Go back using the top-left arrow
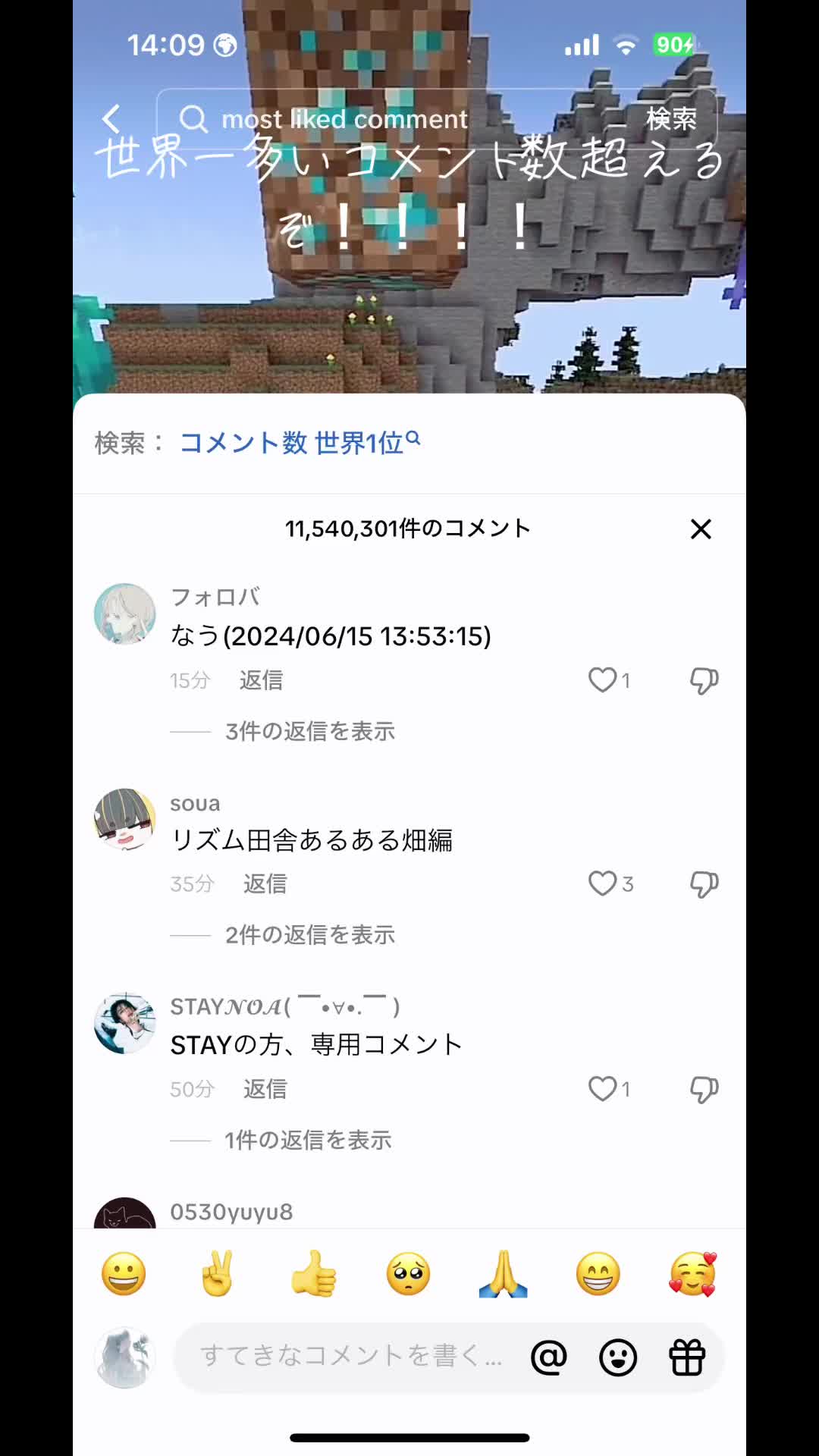819x1456 pixels. (x=111, y=119)
